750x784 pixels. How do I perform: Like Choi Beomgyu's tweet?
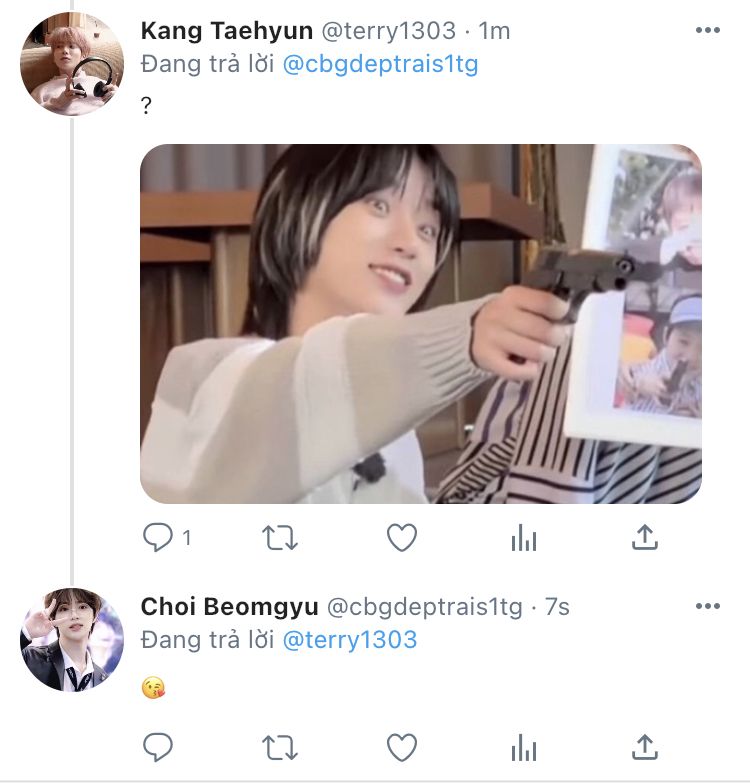(402, 746)
